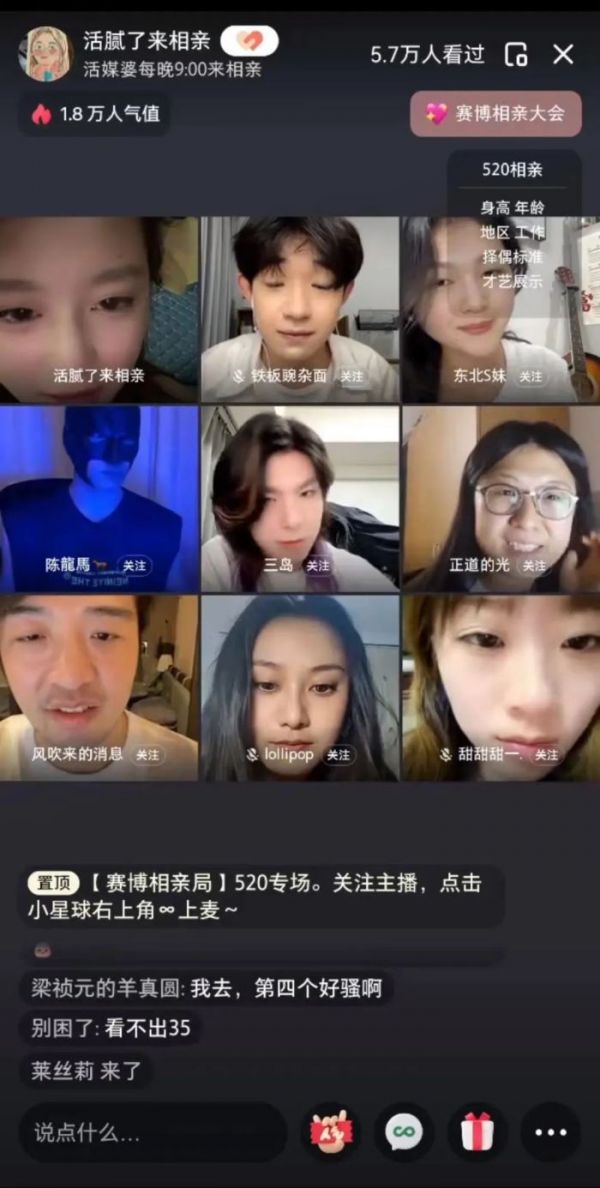Close the live stream room

pos(564,54)
